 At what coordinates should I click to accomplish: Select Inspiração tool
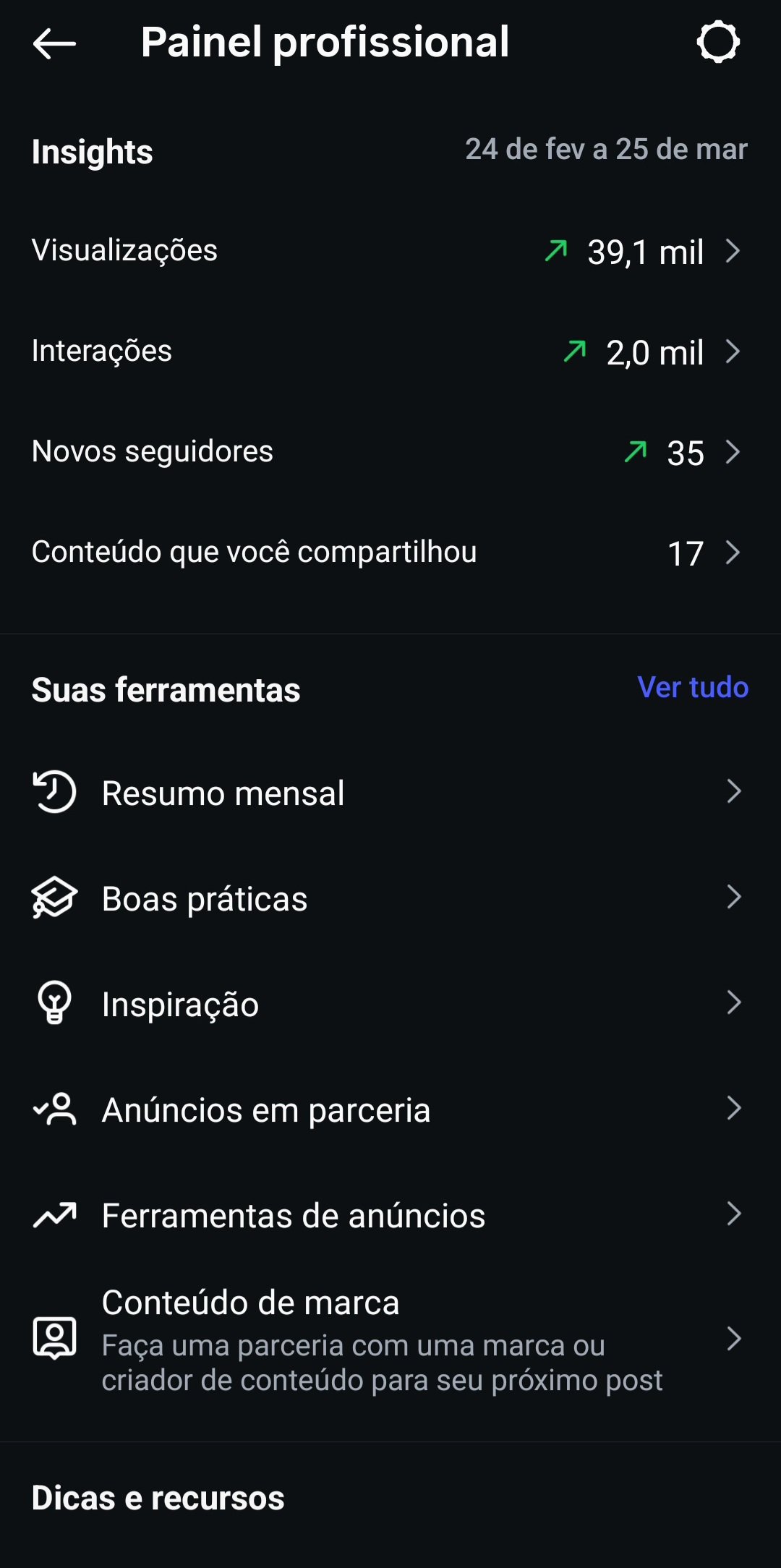click(x=389, y=1004)
